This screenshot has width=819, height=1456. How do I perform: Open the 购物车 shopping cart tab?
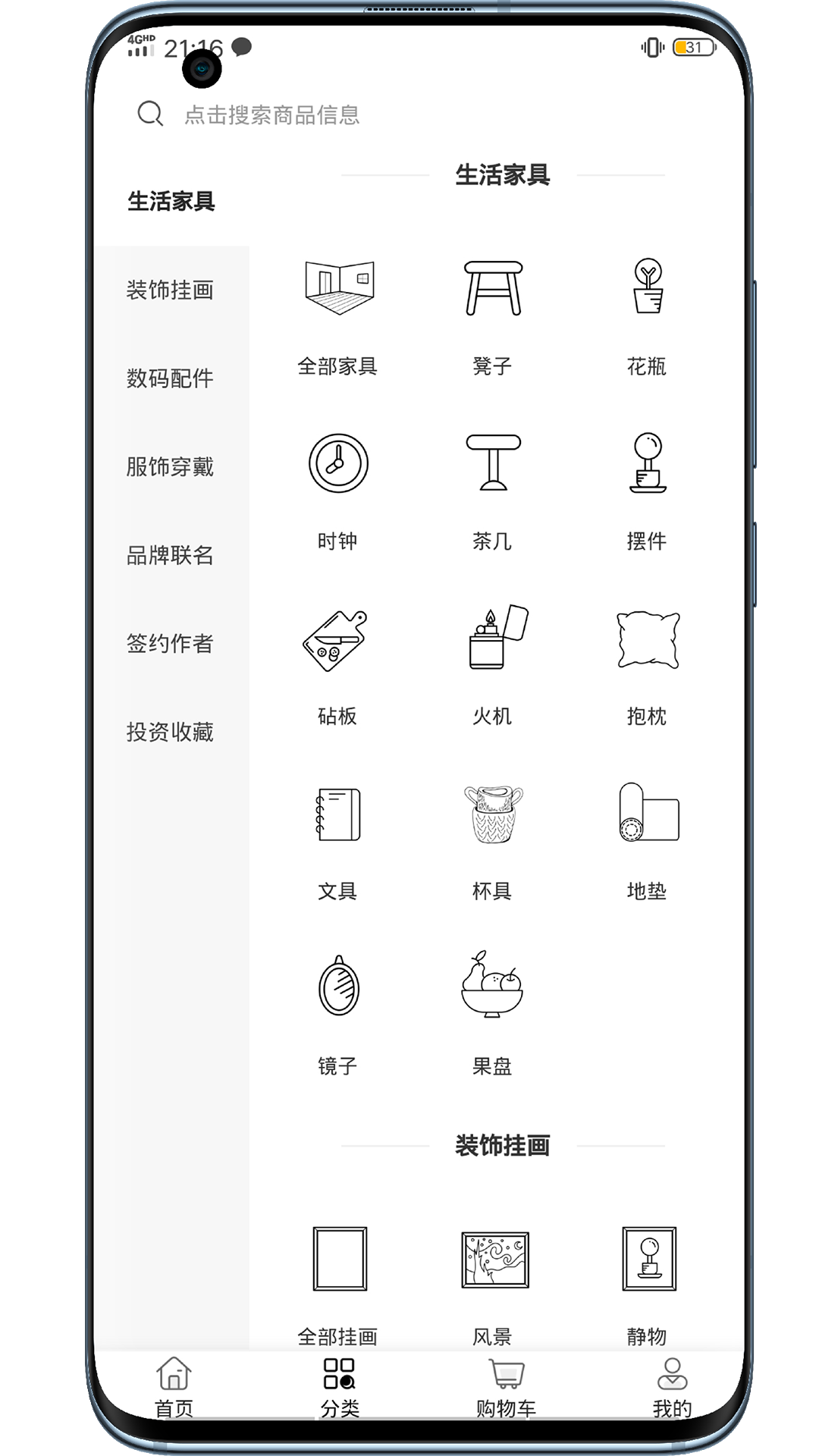pyautogui.click(x=506, y=1386)
